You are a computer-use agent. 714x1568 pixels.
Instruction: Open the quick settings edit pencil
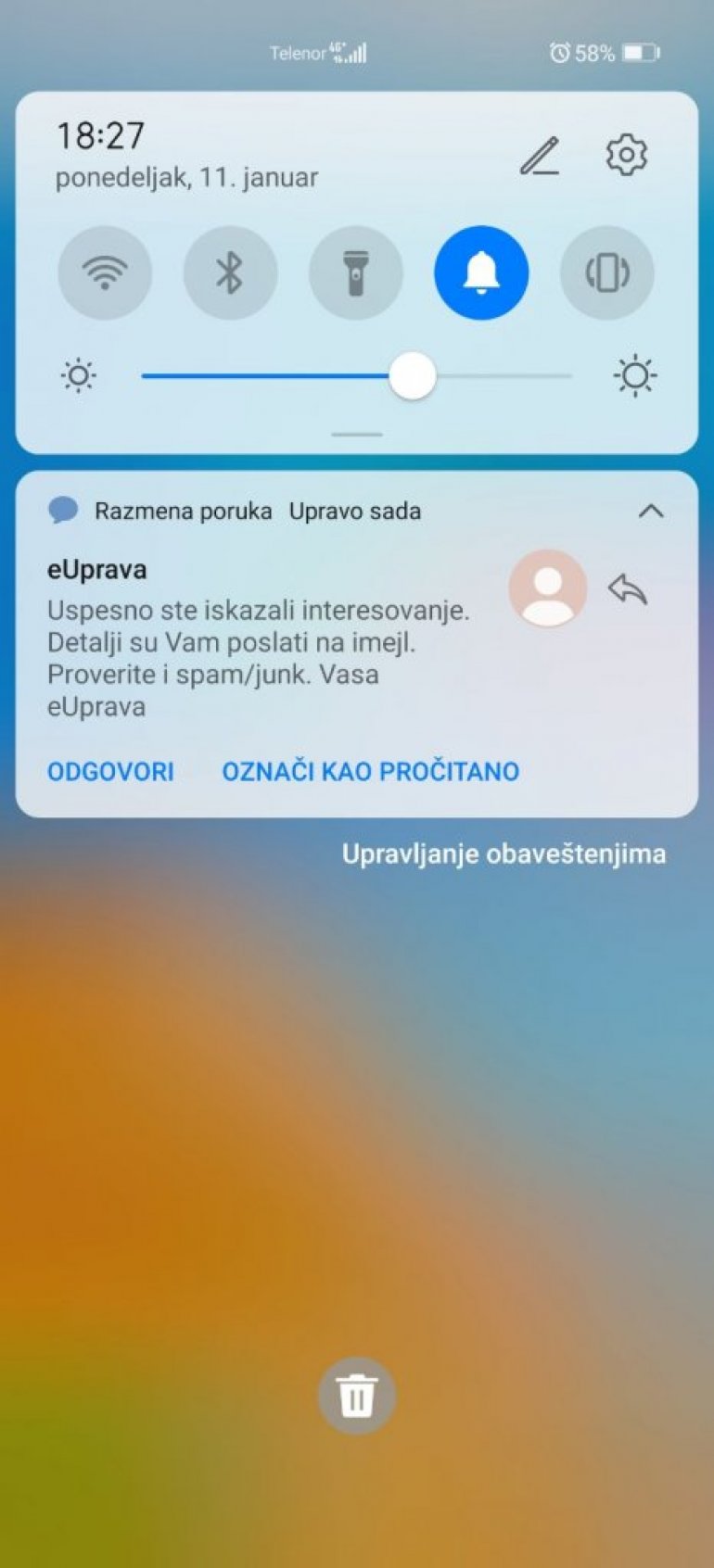point(540,156)
